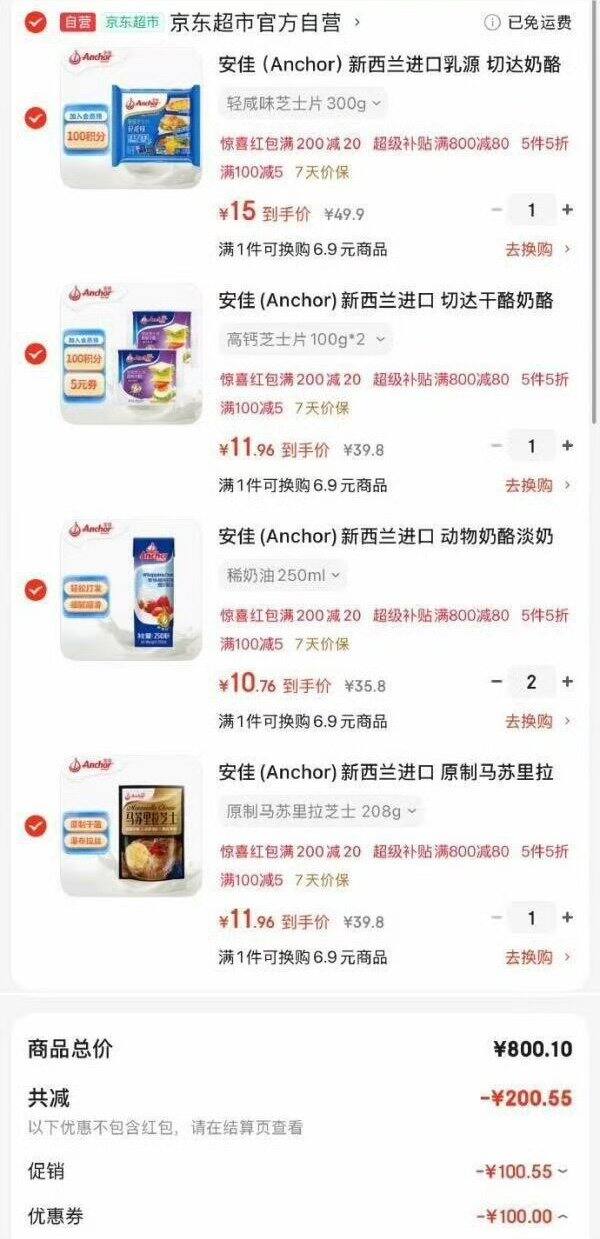Deselect the 原制马苏里拉 mozzarella item
This screenshot has height=1239, width=600.
click(36, 826)
